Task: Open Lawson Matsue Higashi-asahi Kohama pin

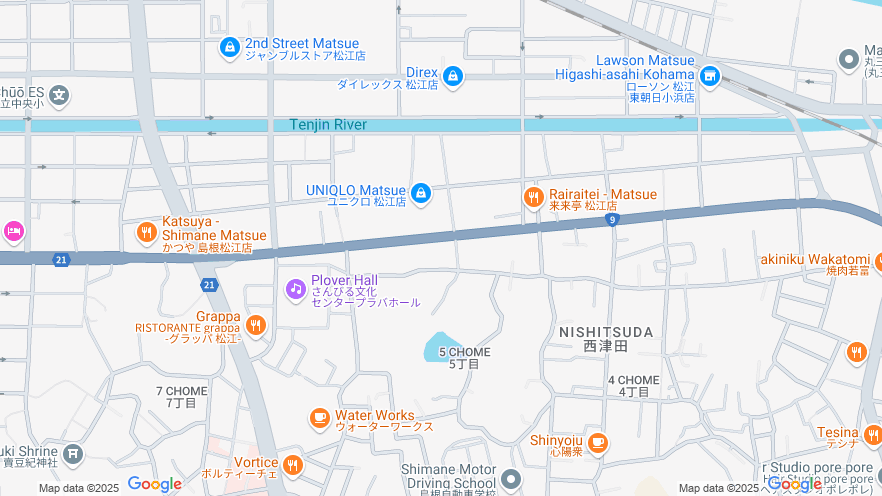Action: click(x=710, y=75)
